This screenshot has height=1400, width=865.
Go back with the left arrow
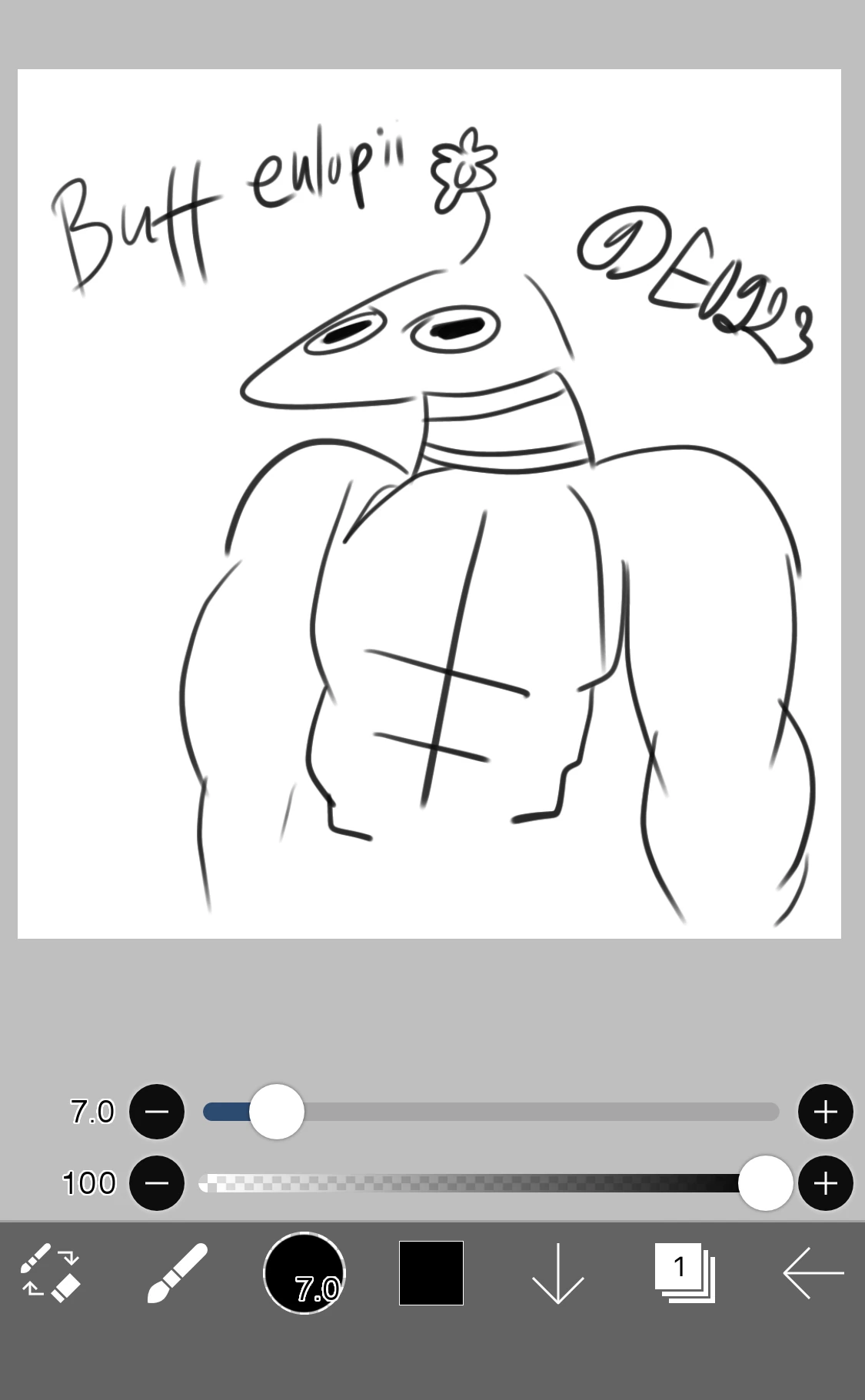(813, 1273)
